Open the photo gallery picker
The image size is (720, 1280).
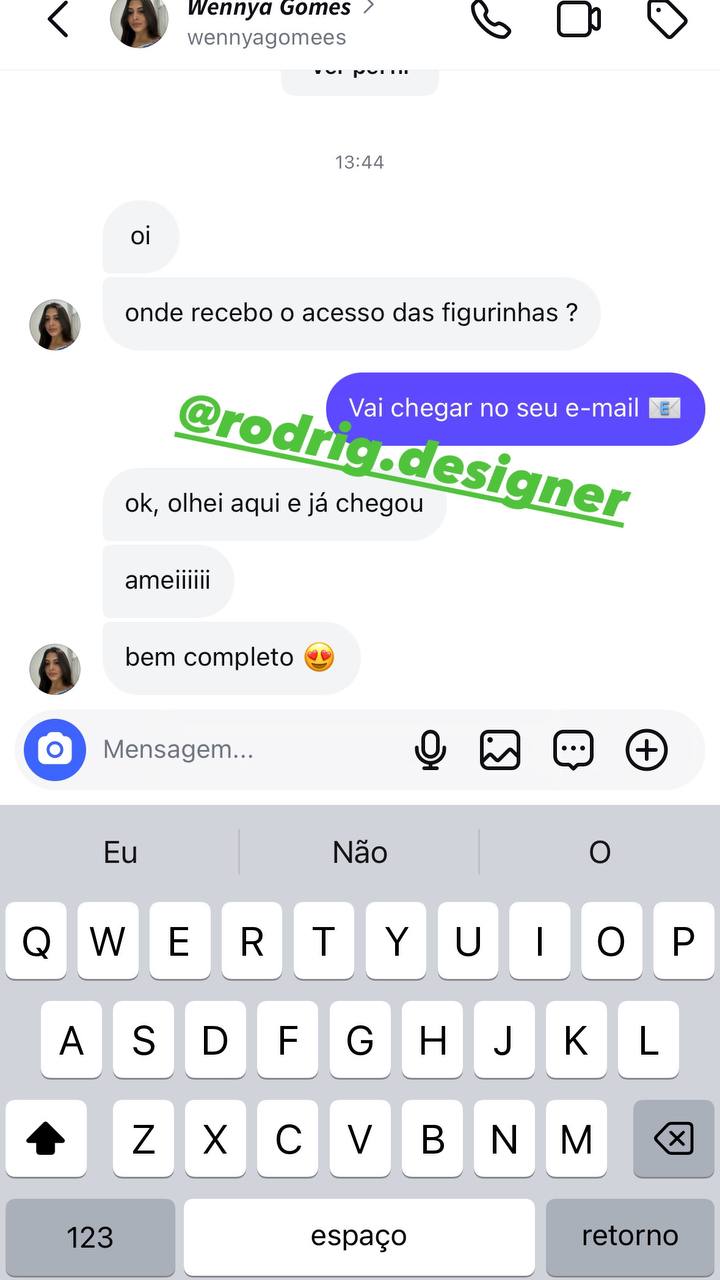click(500, 750)
